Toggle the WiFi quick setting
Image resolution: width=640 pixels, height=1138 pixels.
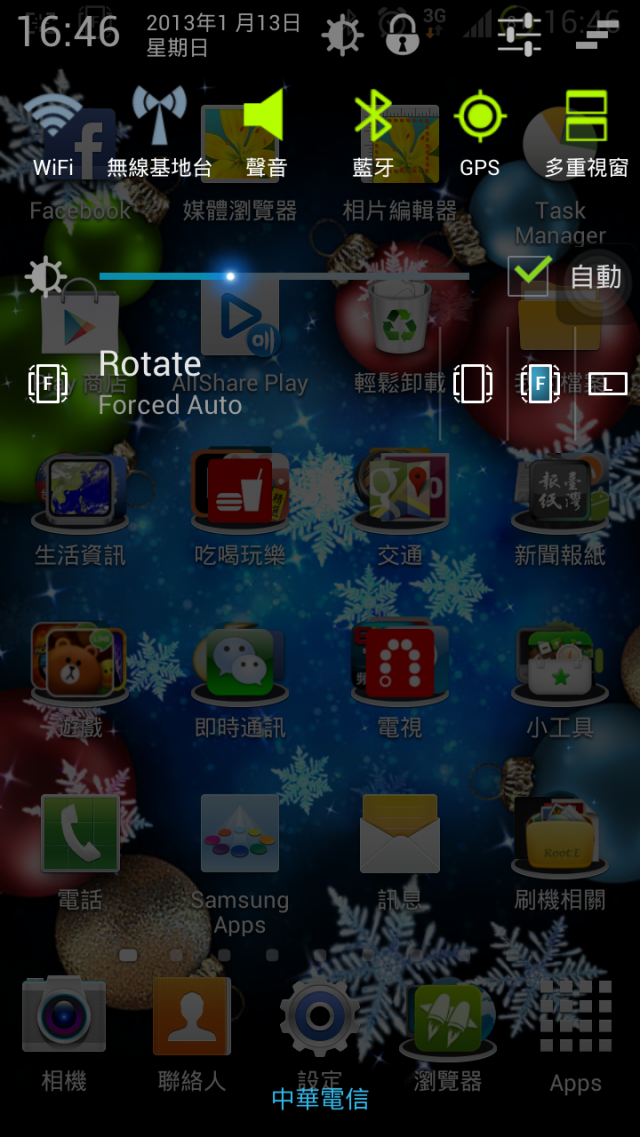[53, 135]
